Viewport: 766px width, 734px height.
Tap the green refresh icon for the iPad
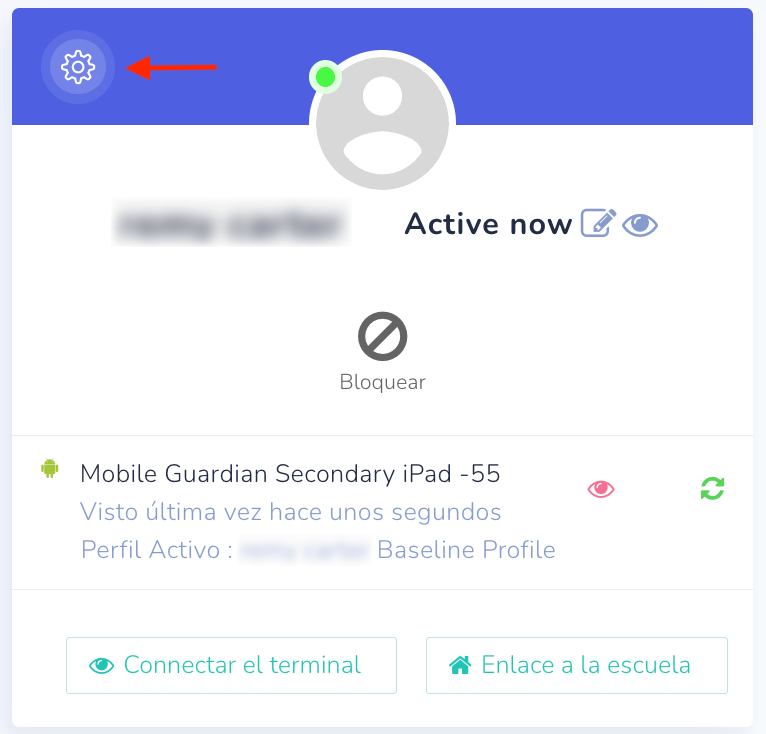click(712, 489)
